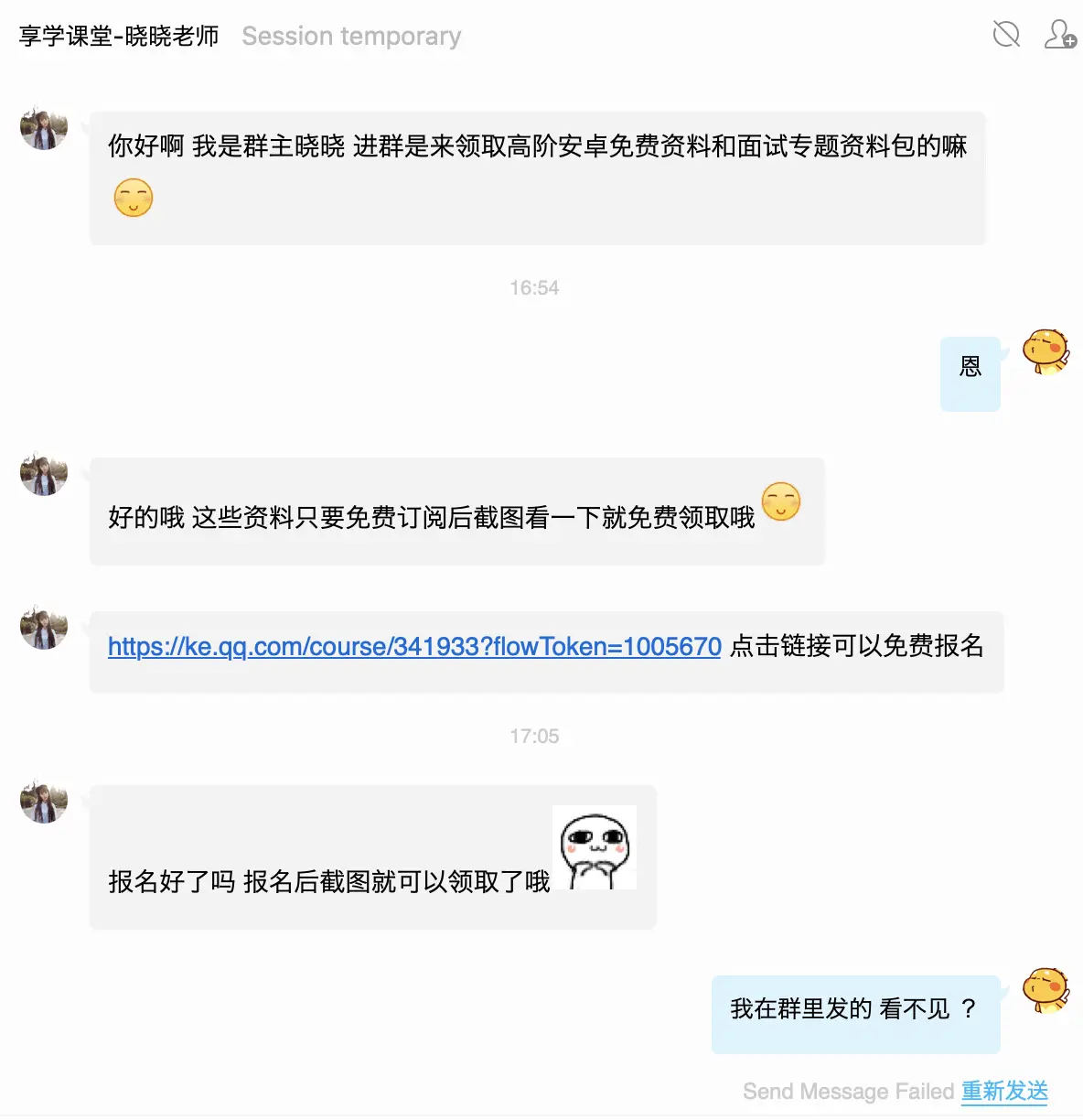Tap the mute notifications icon
This screenshot has width=1083, height=1120.
pyautogui.click(x=1006, y=35)
